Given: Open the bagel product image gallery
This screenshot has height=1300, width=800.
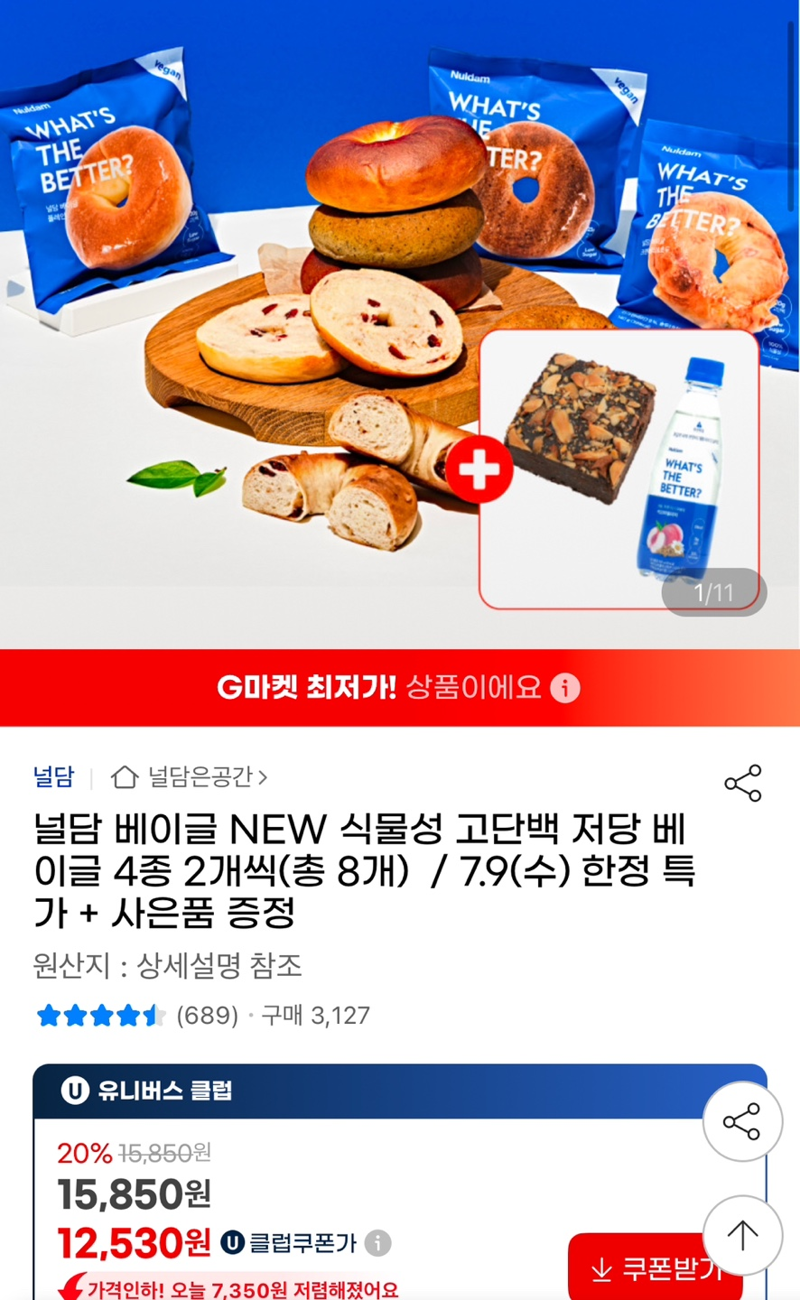Looking at the screenshot, I should pyautogui.click(x=400, y=320).
